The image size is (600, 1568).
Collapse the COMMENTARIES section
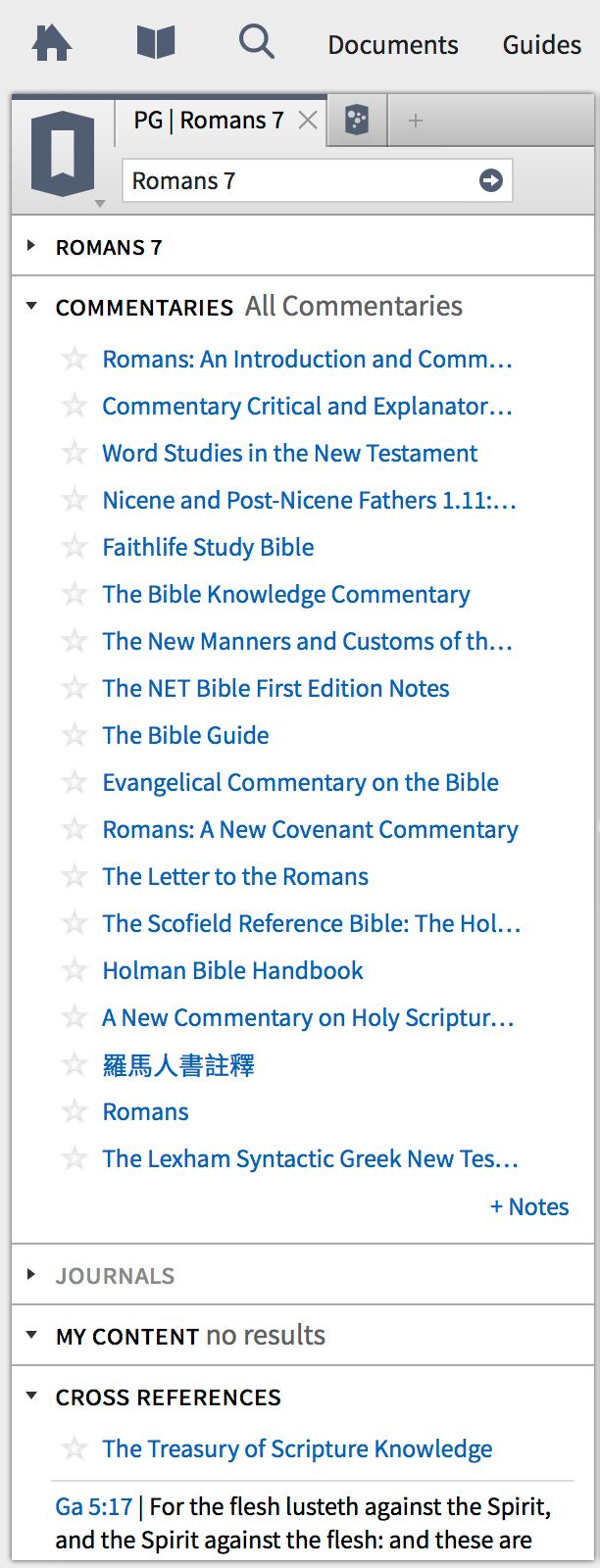coord(31,307)
